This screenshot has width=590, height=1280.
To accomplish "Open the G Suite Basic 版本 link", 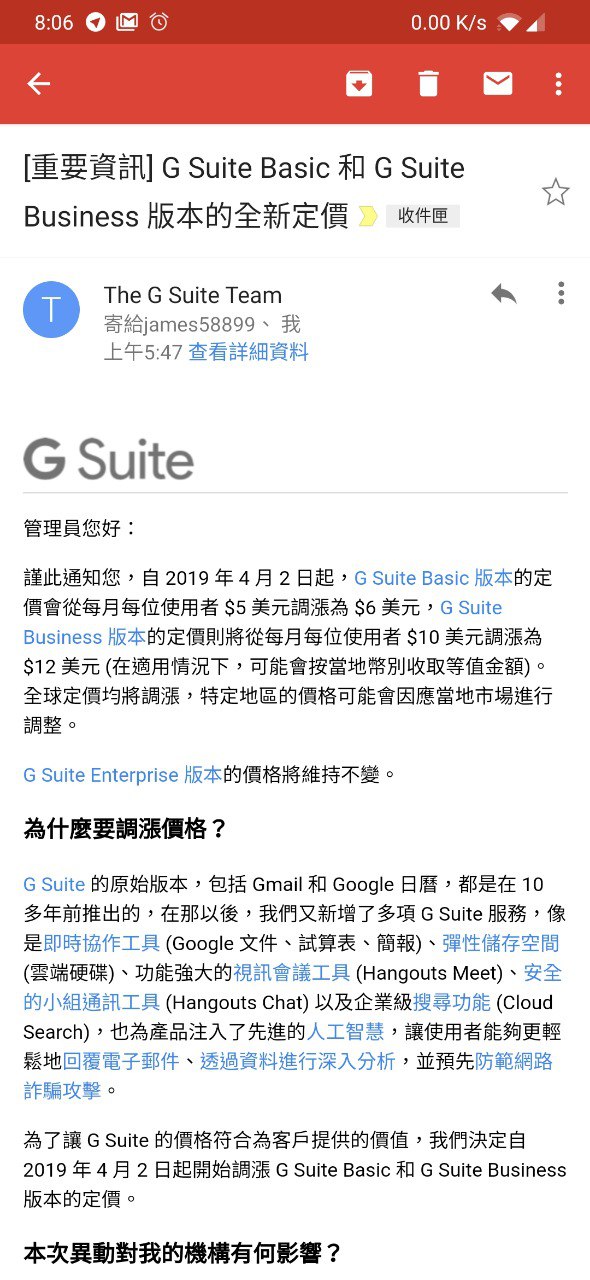I will pyautogui.click(x=433, y=578).
